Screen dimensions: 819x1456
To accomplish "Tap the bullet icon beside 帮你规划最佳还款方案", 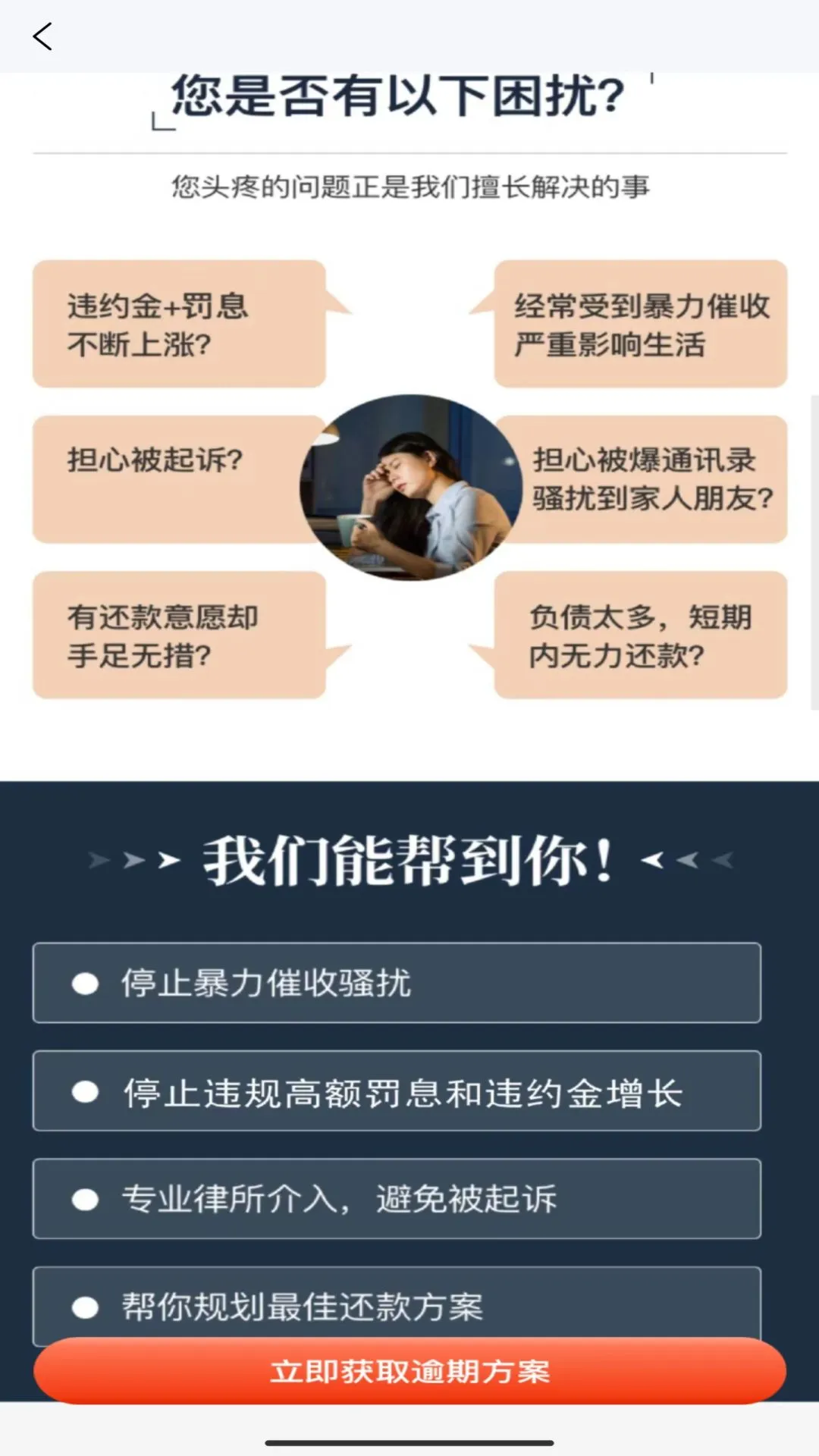I will coord(85,1307).
